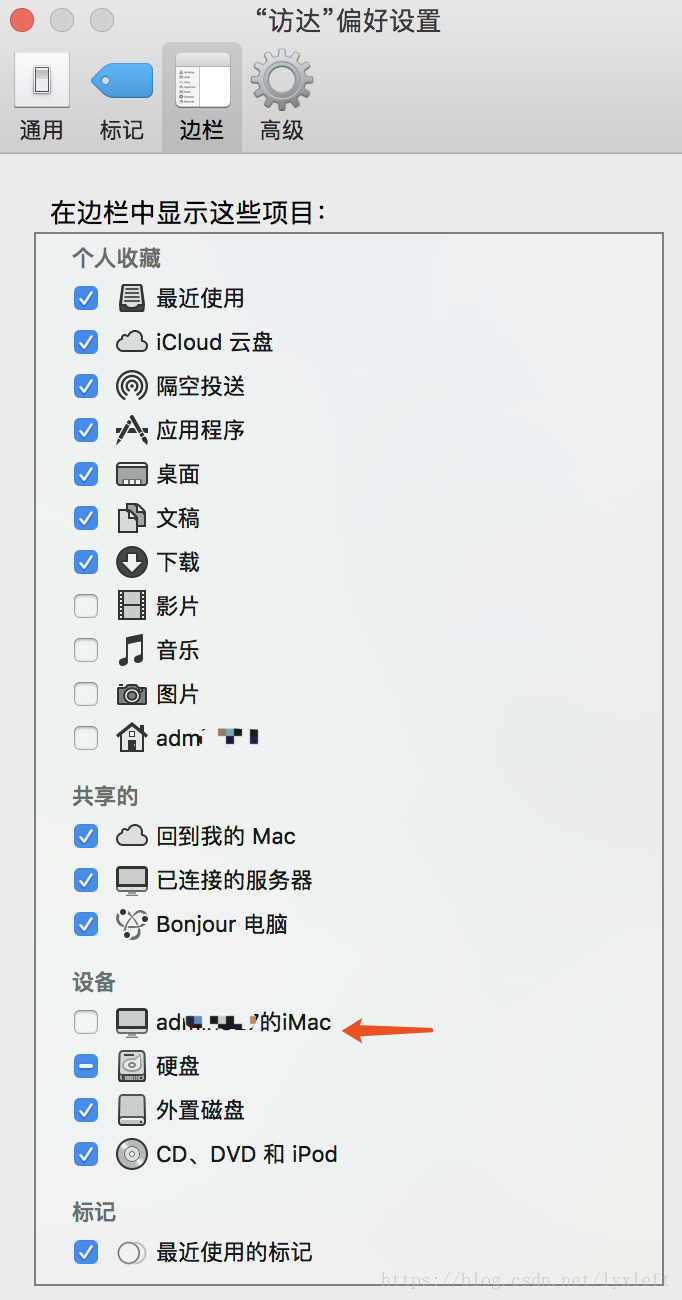This screenshot has width=682, height=1300.
Task: Open the 标记 preferences tab
Action: click(121, 97)
